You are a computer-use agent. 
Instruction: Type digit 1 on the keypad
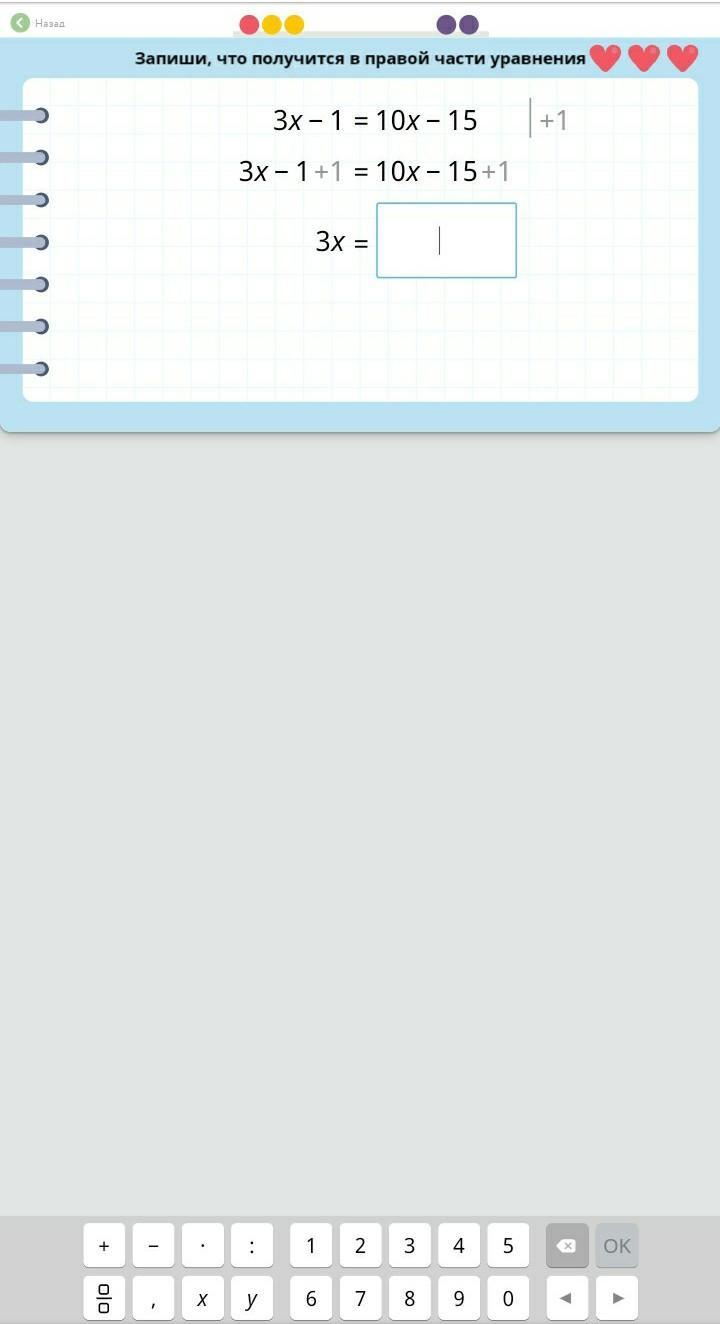point(311,1245)
